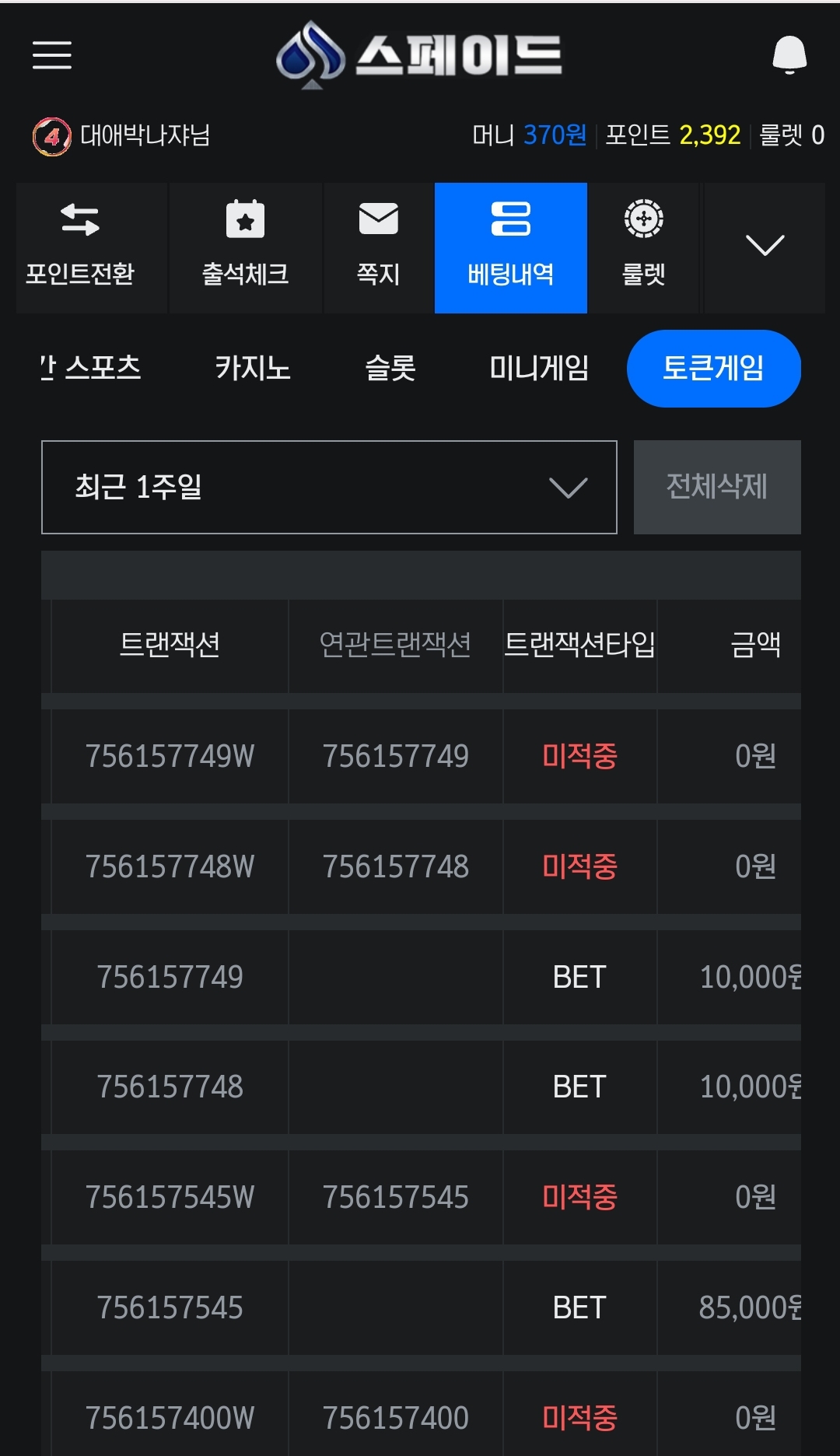
Task: Switch to the 스포츠 tab
Action: tap(91, 368)
